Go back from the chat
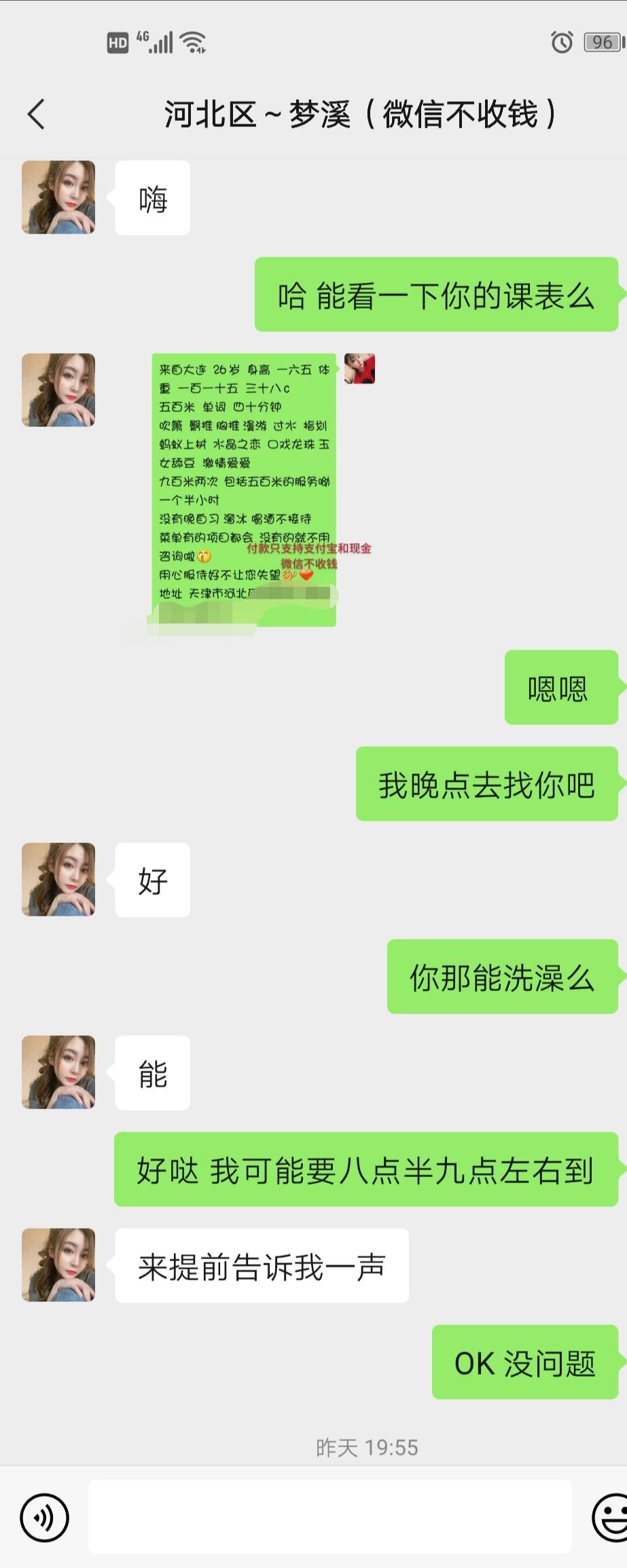Viewport: 627px width, 1568px height. pyautogui.click(x=37, y=113)
